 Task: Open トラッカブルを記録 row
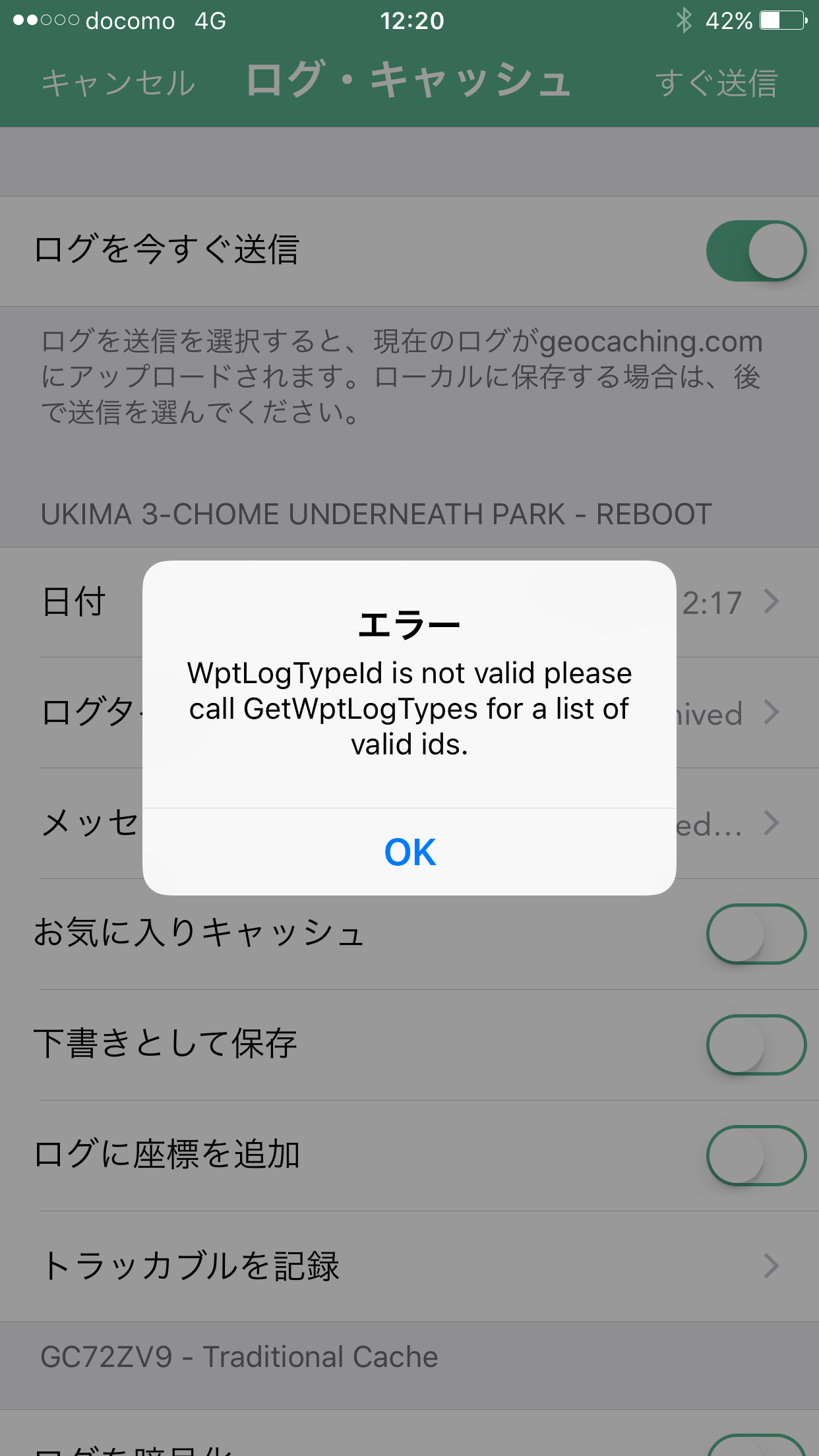[409, 1266]
